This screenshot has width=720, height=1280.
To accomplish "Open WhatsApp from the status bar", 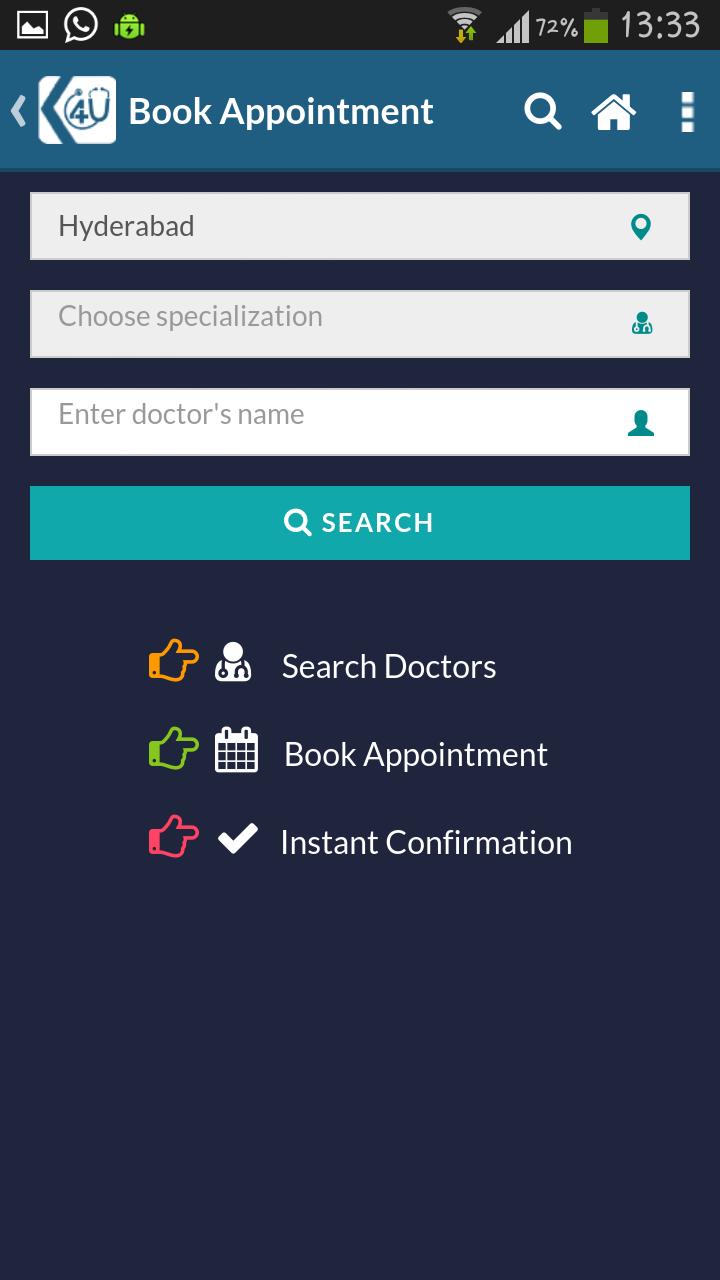I will [x=80, y=24].
